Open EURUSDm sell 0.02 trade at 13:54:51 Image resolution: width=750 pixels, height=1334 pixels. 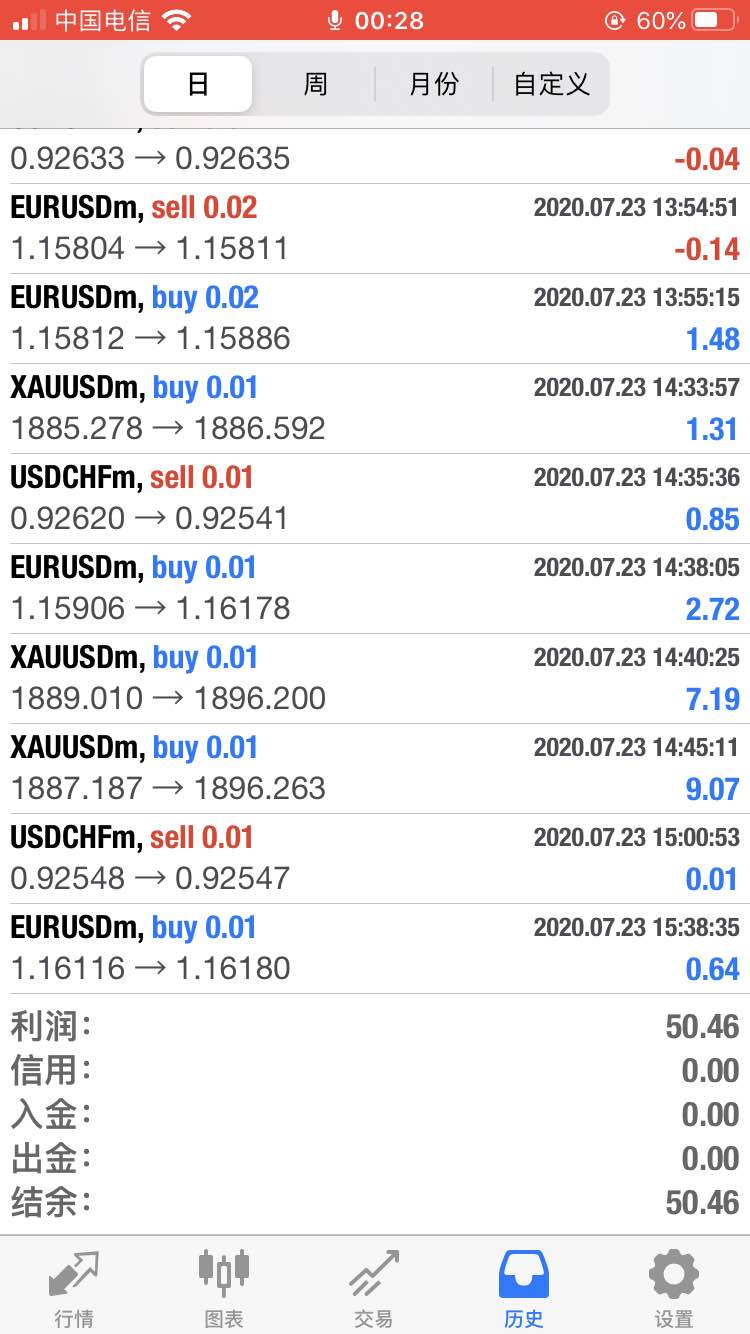[375, 229]
